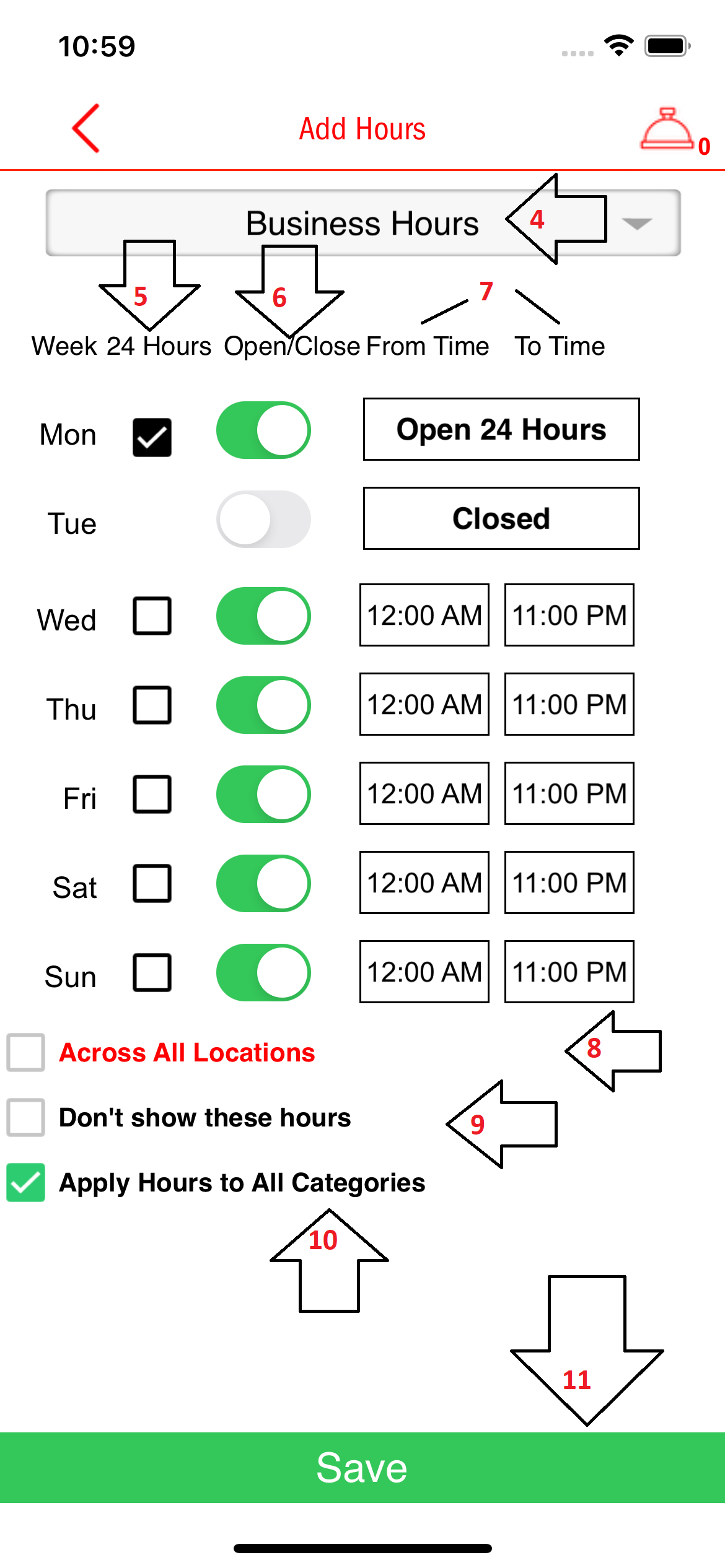
Task: Save the business hours
Action: point(362,1467)
